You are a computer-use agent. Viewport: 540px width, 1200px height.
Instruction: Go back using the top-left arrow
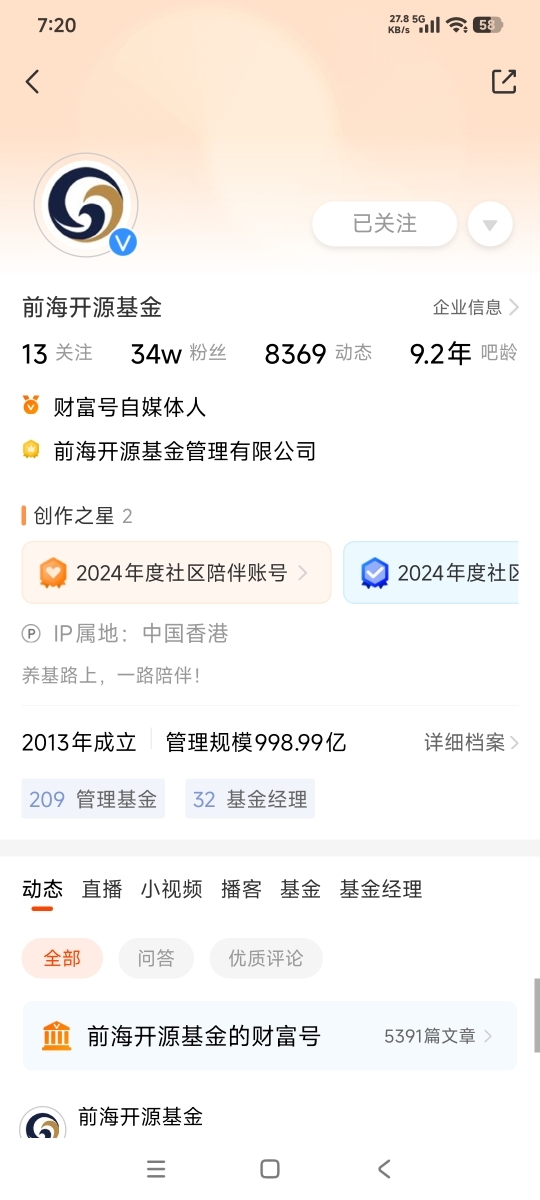(33, 82)
